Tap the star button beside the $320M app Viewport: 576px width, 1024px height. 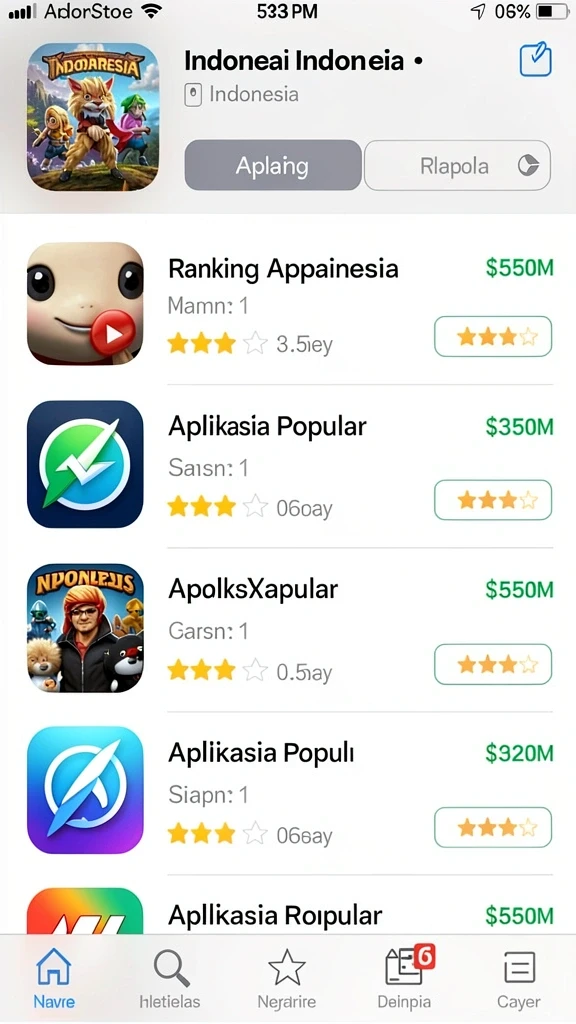493,827
